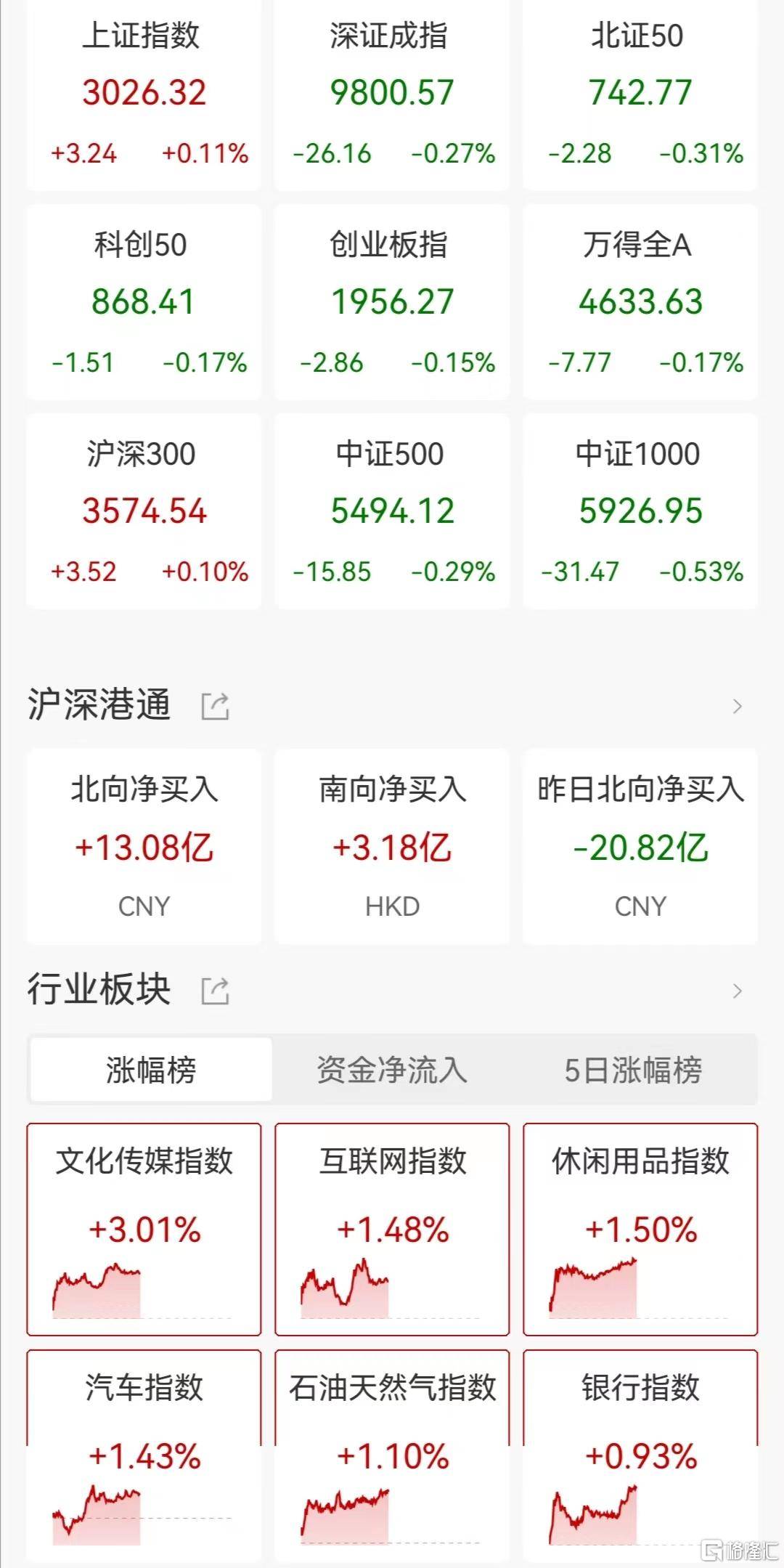
Task: Open the 互联网指数 sector card
Action: tap(392, 1230)
